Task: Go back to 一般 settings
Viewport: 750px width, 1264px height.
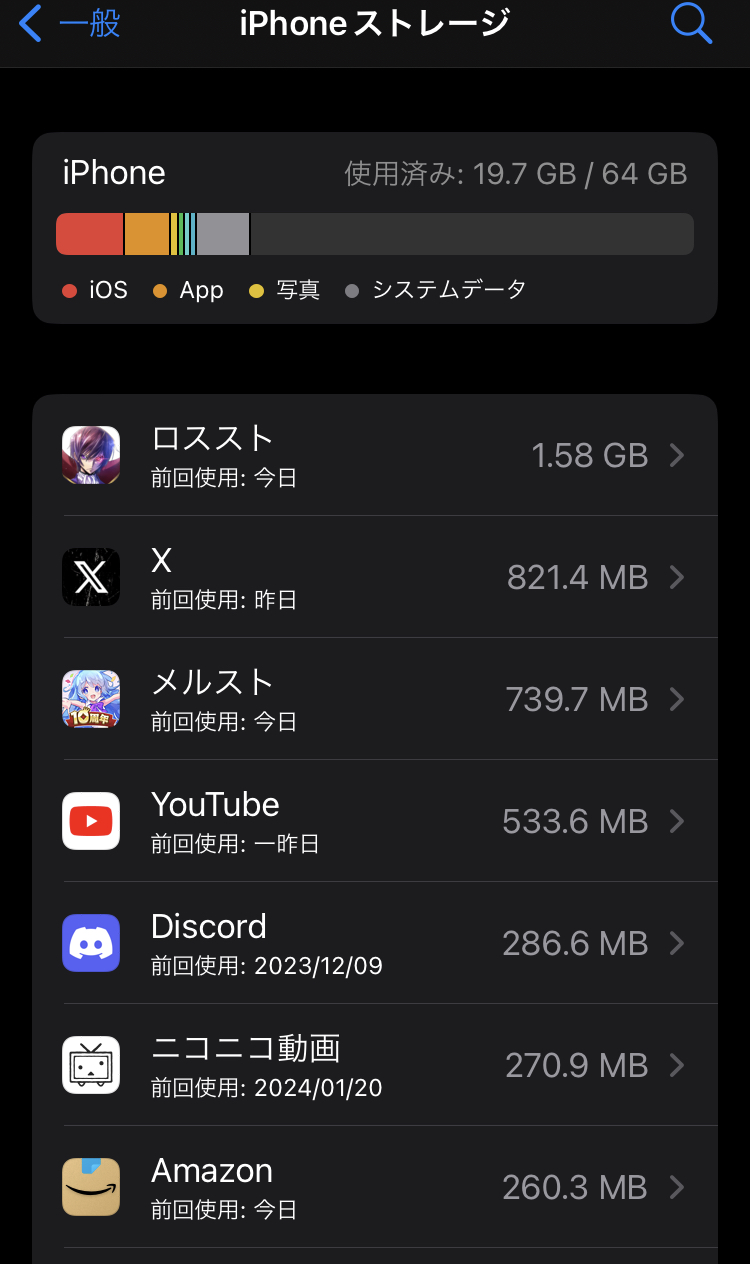Action: [x=70, y=23]
